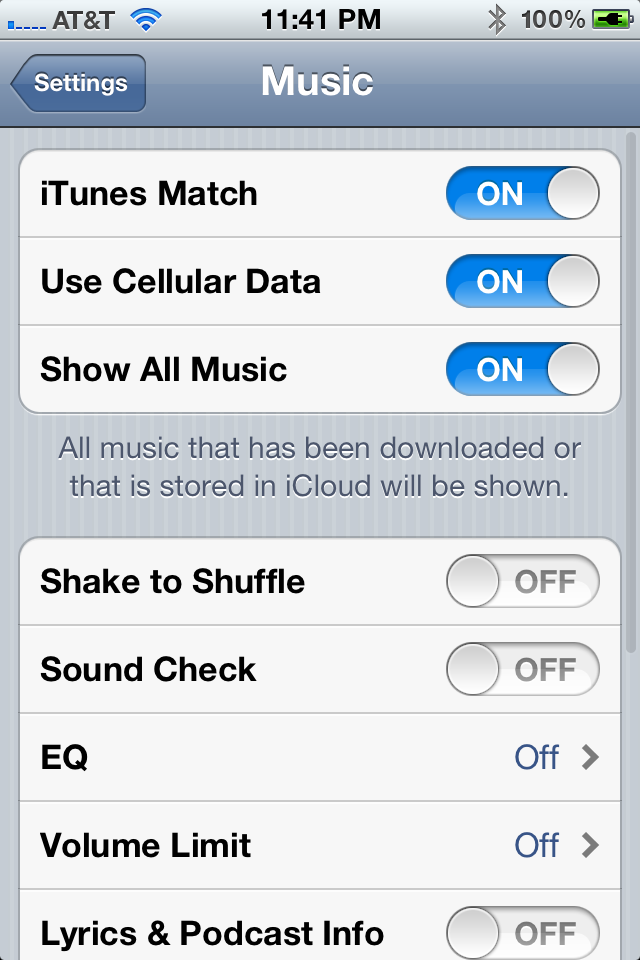Turn on Sound Check

coord(522,670)
